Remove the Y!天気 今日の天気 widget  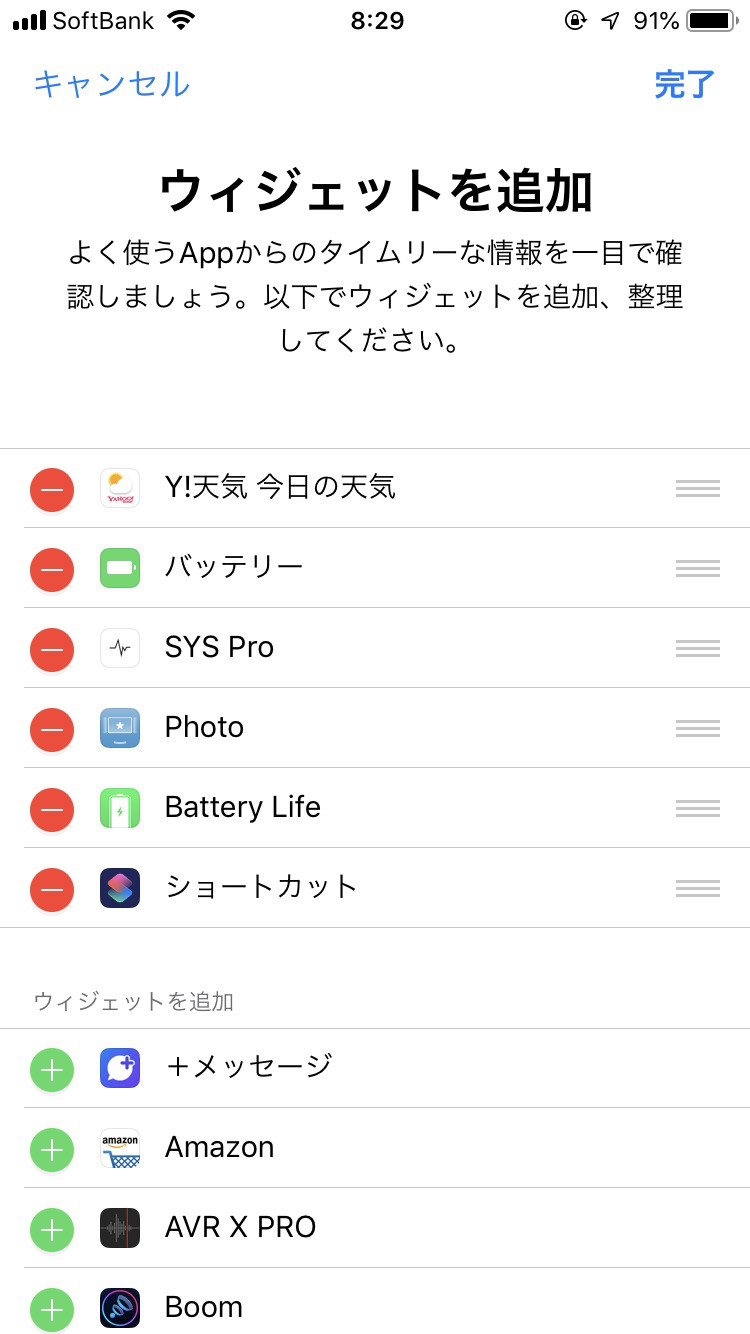52,490
